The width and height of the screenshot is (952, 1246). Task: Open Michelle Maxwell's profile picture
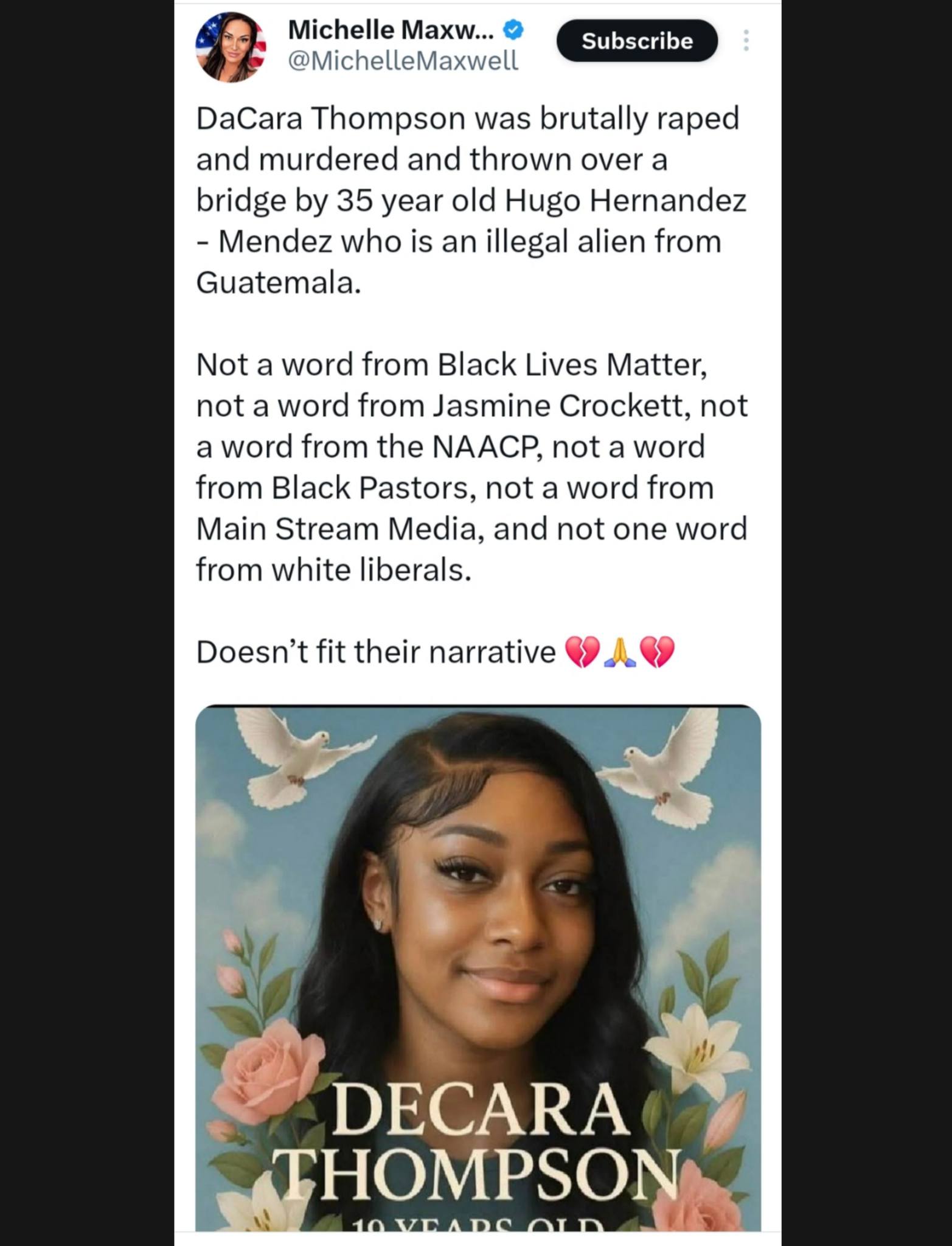point(231,47)
